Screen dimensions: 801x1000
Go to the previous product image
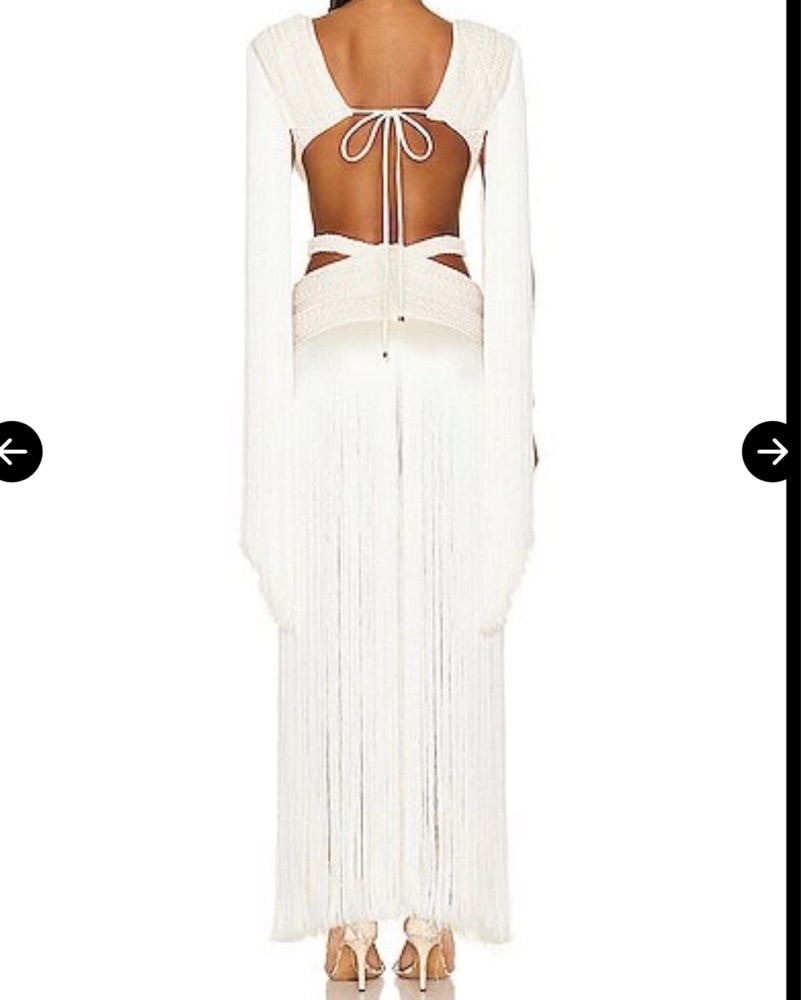(x=16, y=452)
